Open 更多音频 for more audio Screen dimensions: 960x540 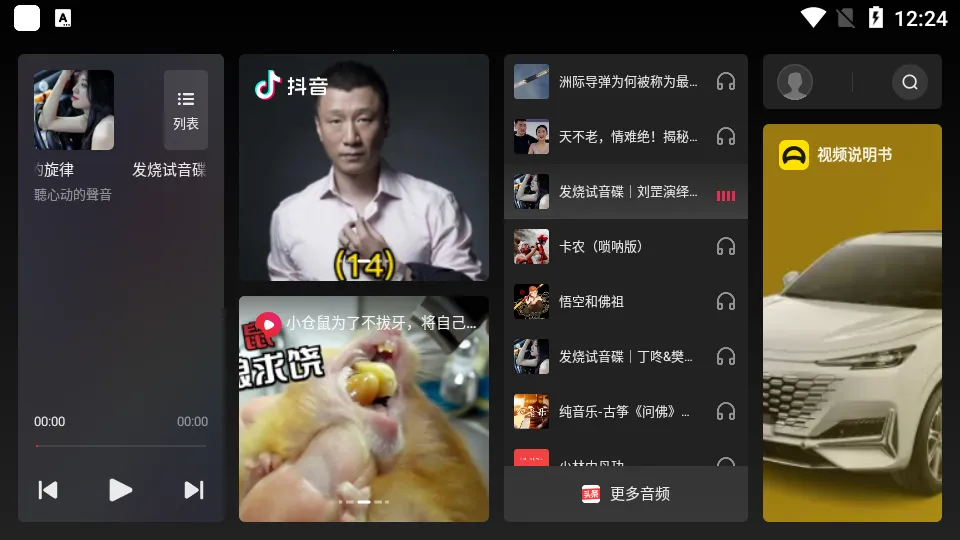625,494
